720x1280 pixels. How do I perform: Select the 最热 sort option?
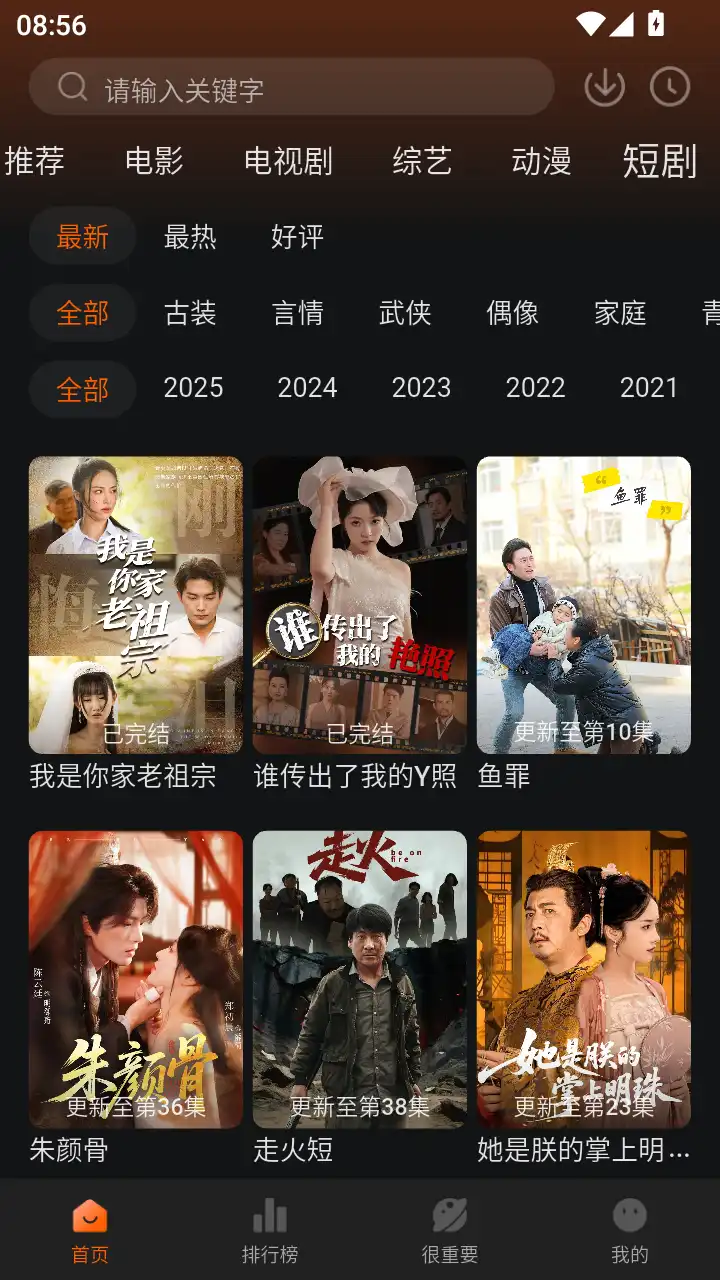[190, 237]
